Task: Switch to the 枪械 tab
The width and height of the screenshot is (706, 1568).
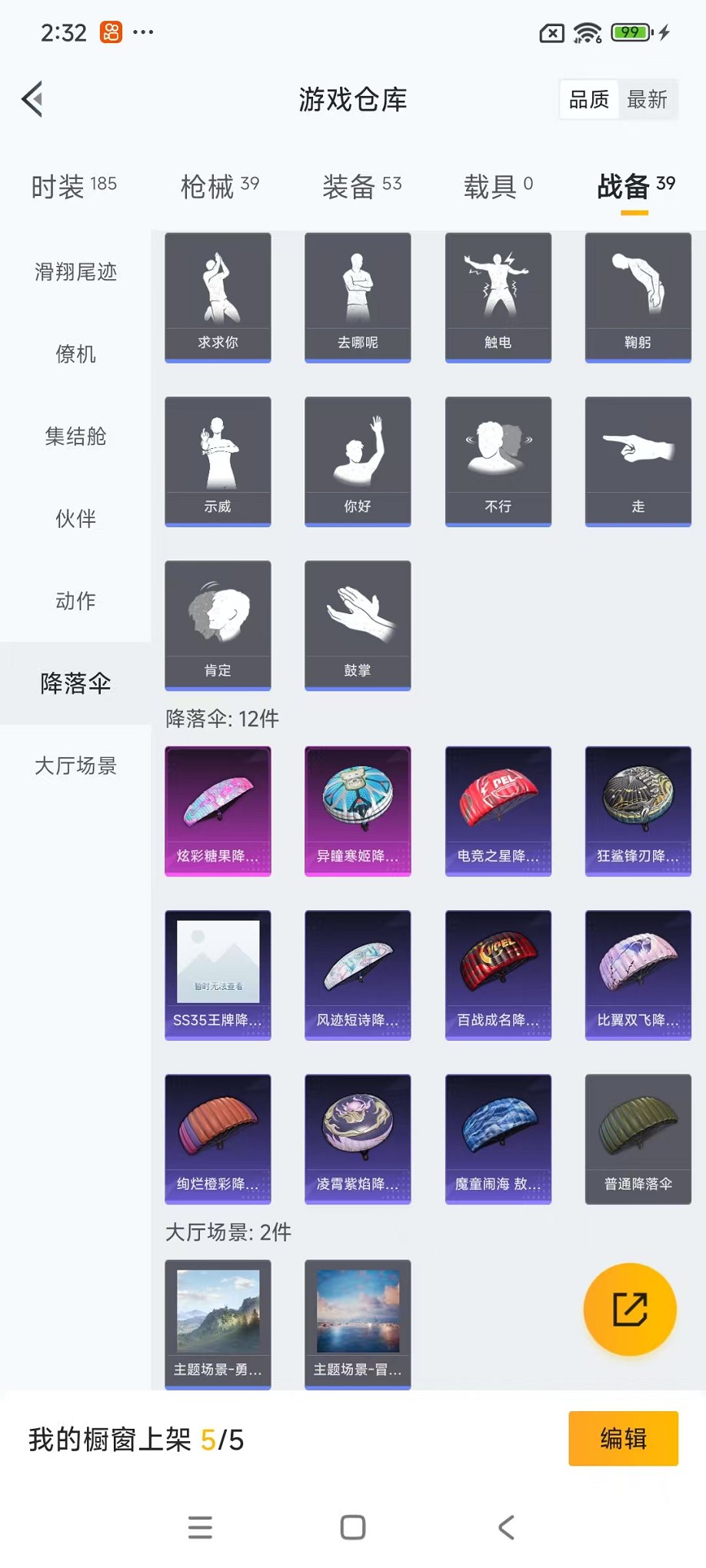Action: [219, 185]
